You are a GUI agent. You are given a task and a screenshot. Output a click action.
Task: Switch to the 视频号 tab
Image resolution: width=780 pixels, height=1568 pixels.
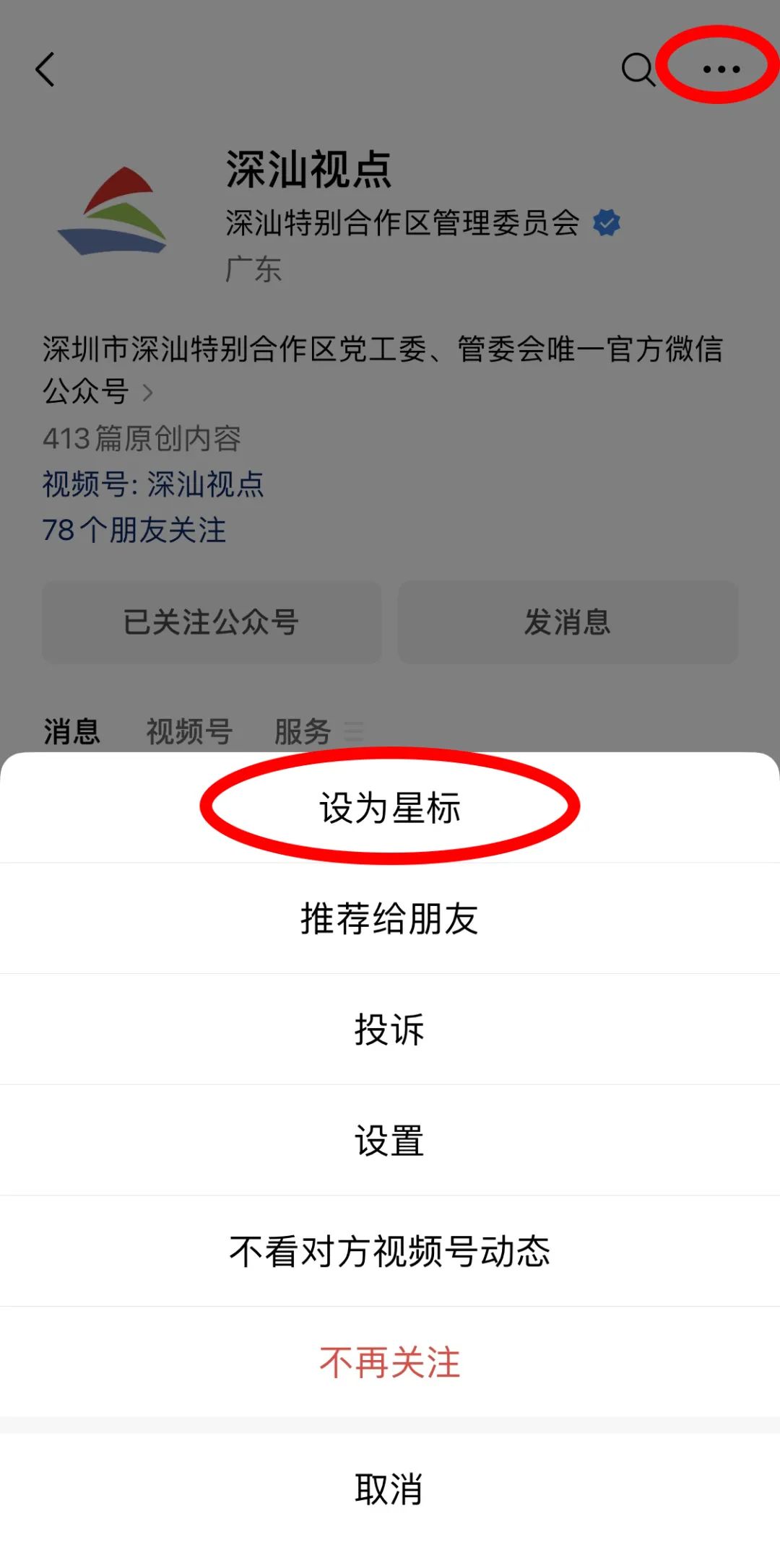coord(189,731)
